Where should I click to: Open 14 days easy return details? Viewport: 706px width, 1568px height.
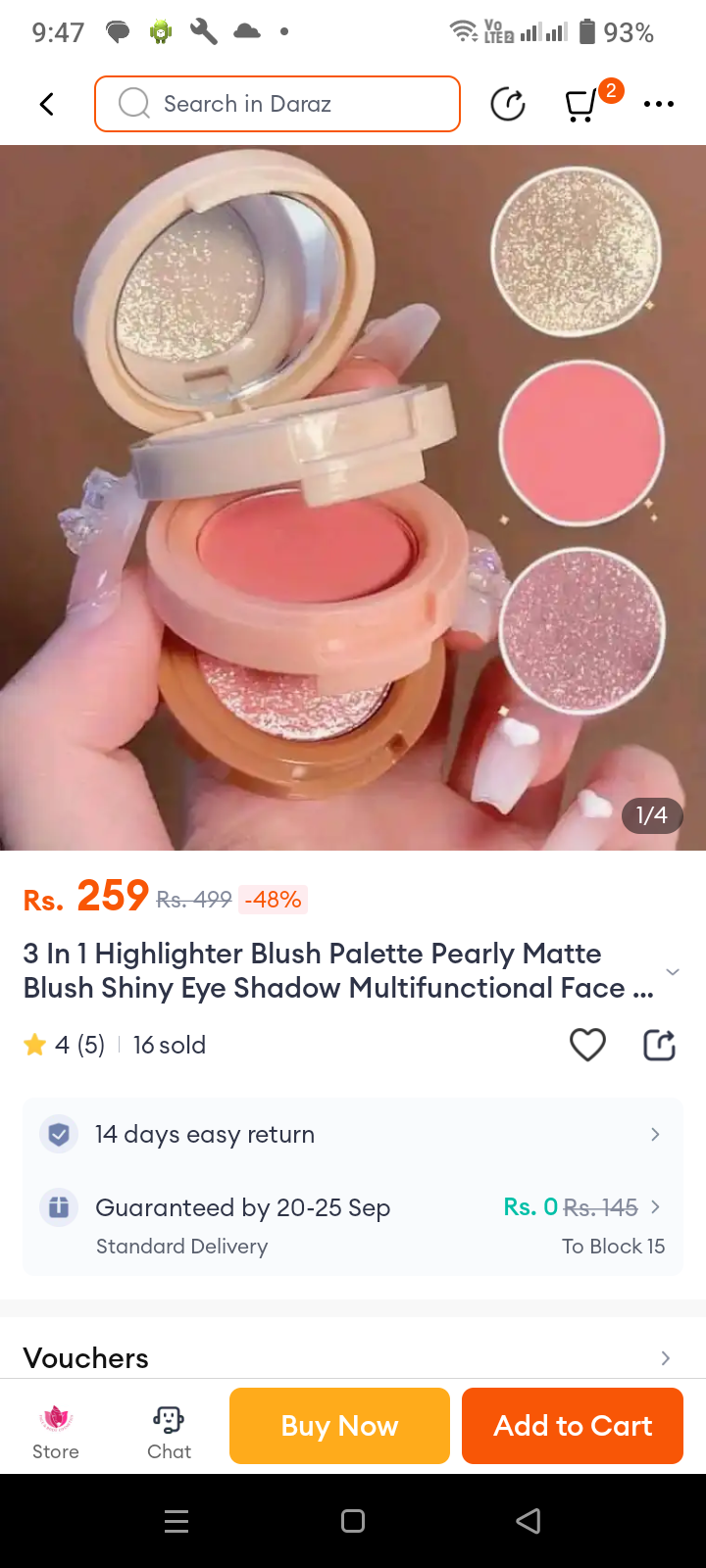pos(353,1135)
